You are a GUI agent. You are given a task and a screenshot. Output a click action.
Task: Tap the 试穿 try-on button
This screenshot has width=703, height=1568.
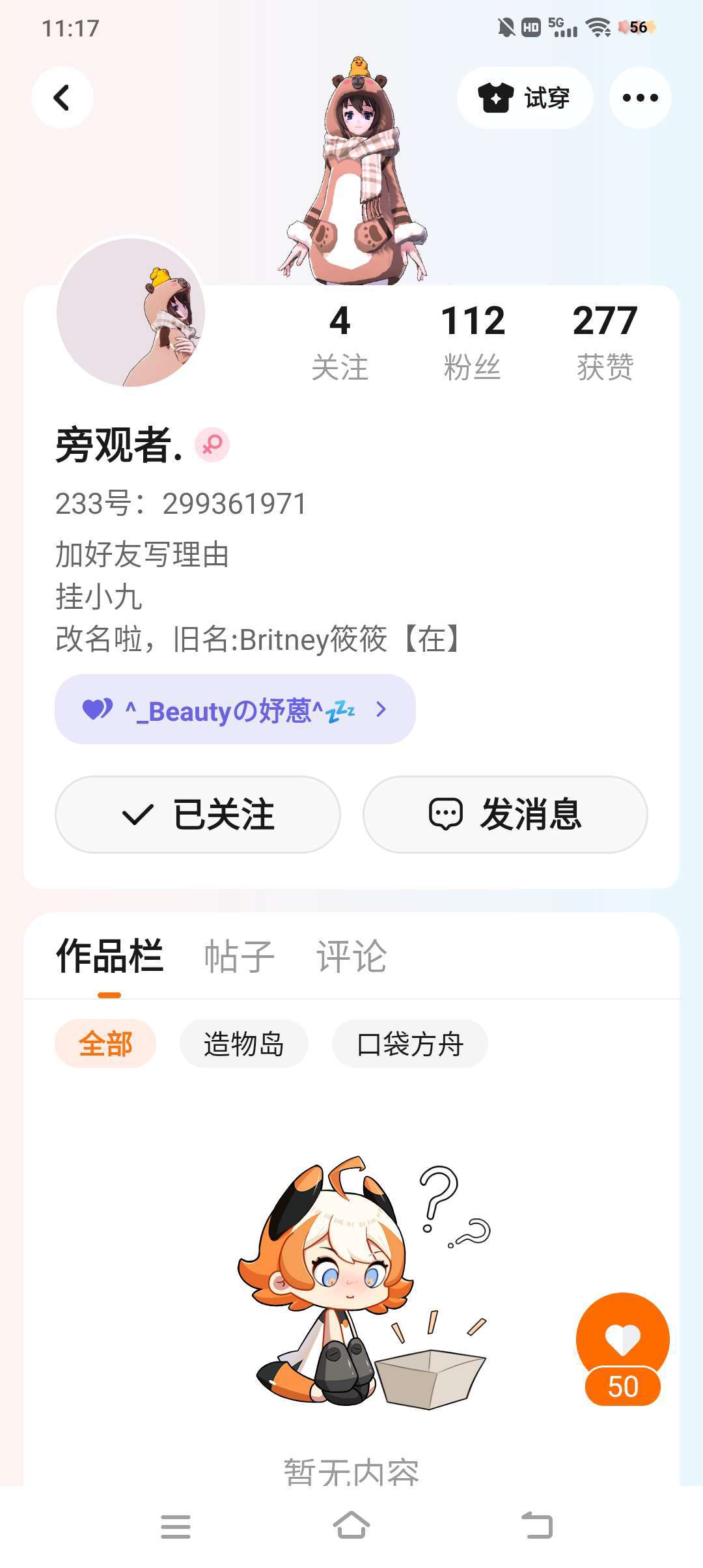click(525, 98)
